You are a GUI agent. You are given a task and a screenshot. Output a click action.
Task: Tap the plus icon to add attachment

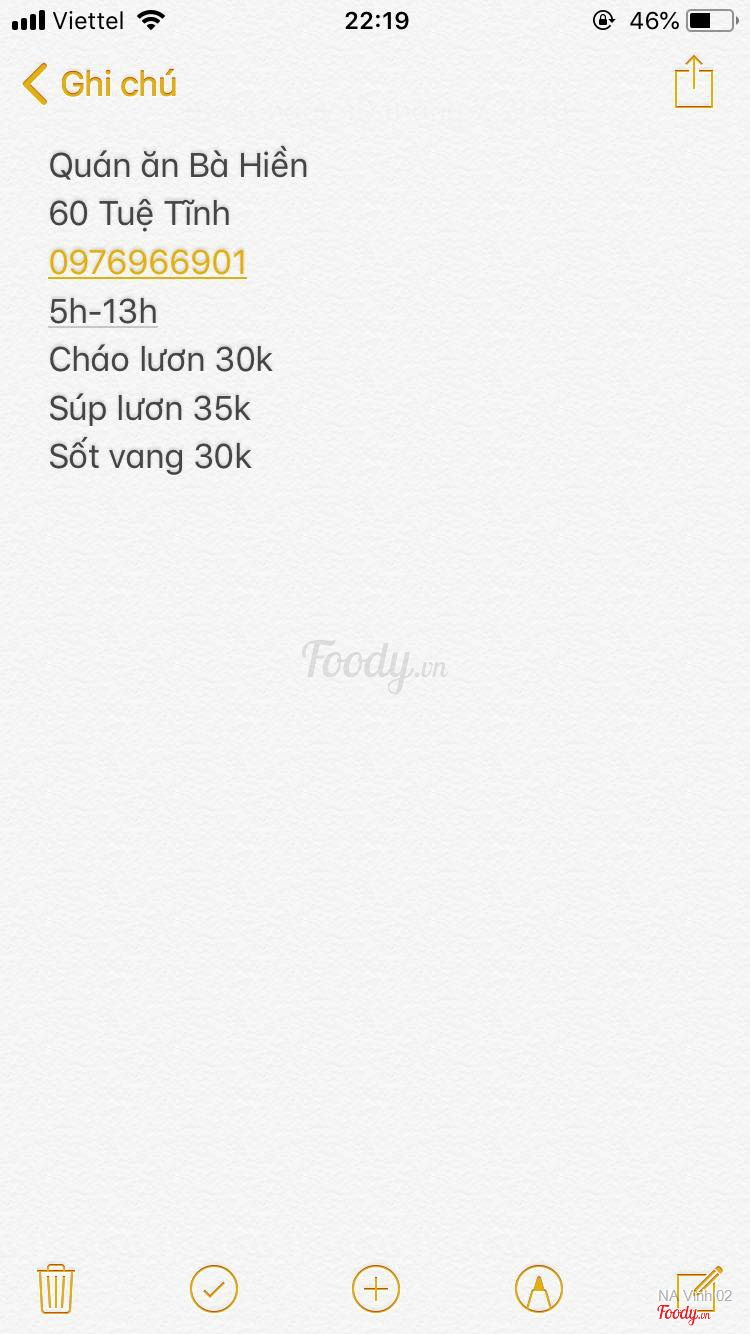tap(376, 1288)
